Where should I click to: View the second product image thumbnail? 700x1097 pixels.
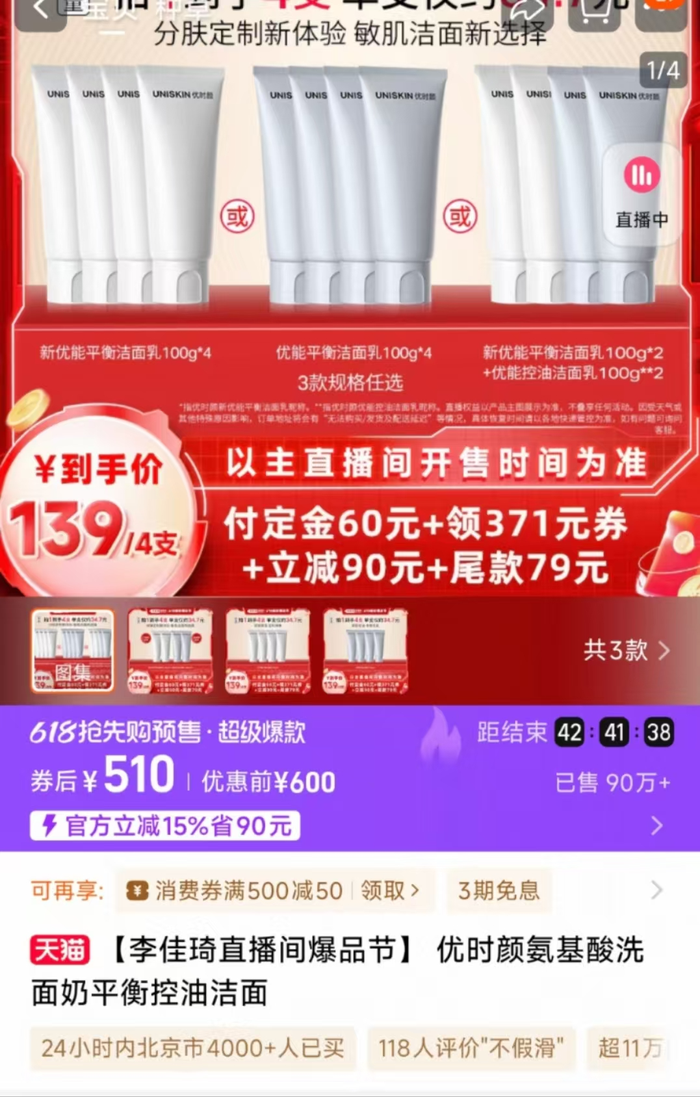point(170,652)
